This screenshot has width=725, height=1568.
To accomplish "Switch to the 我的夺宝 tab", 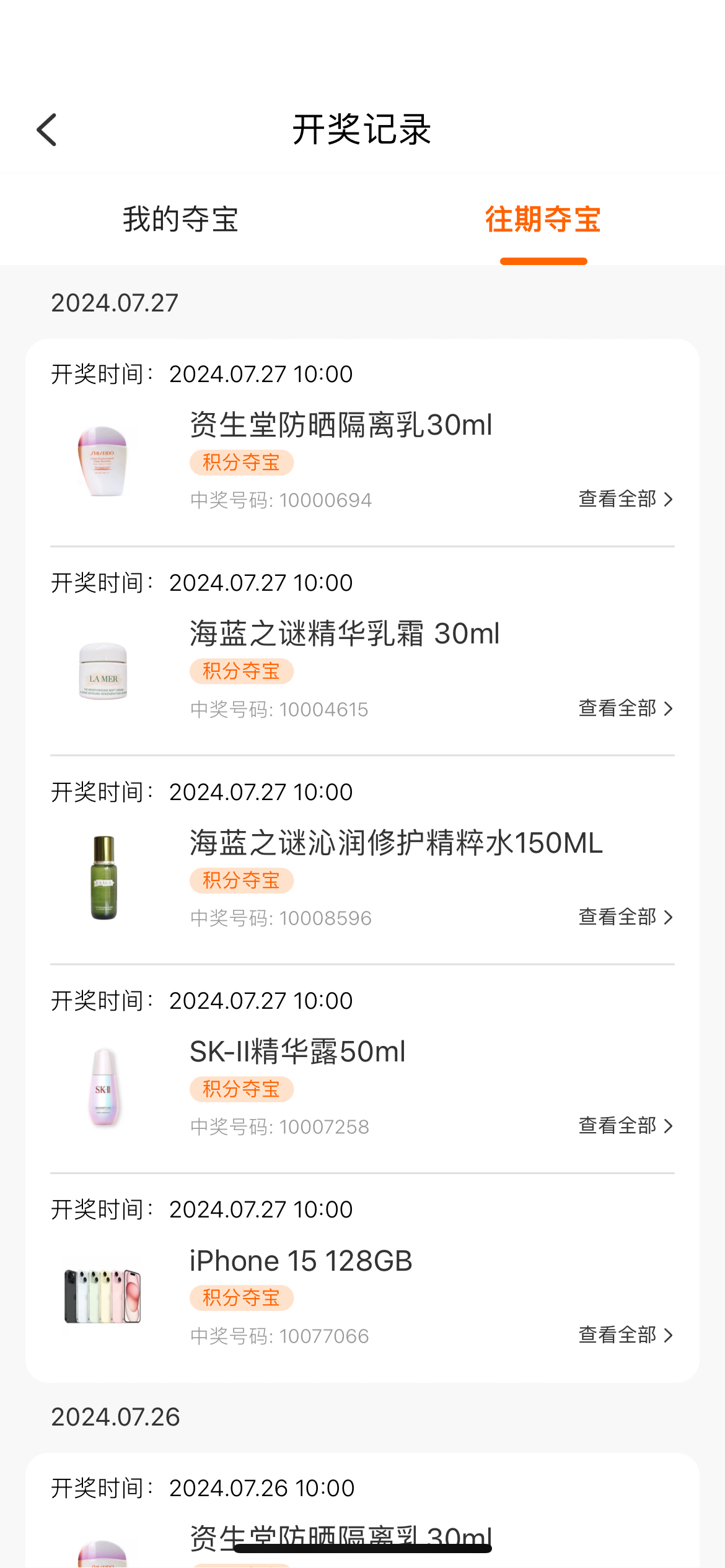I will (x=180, y=219).
